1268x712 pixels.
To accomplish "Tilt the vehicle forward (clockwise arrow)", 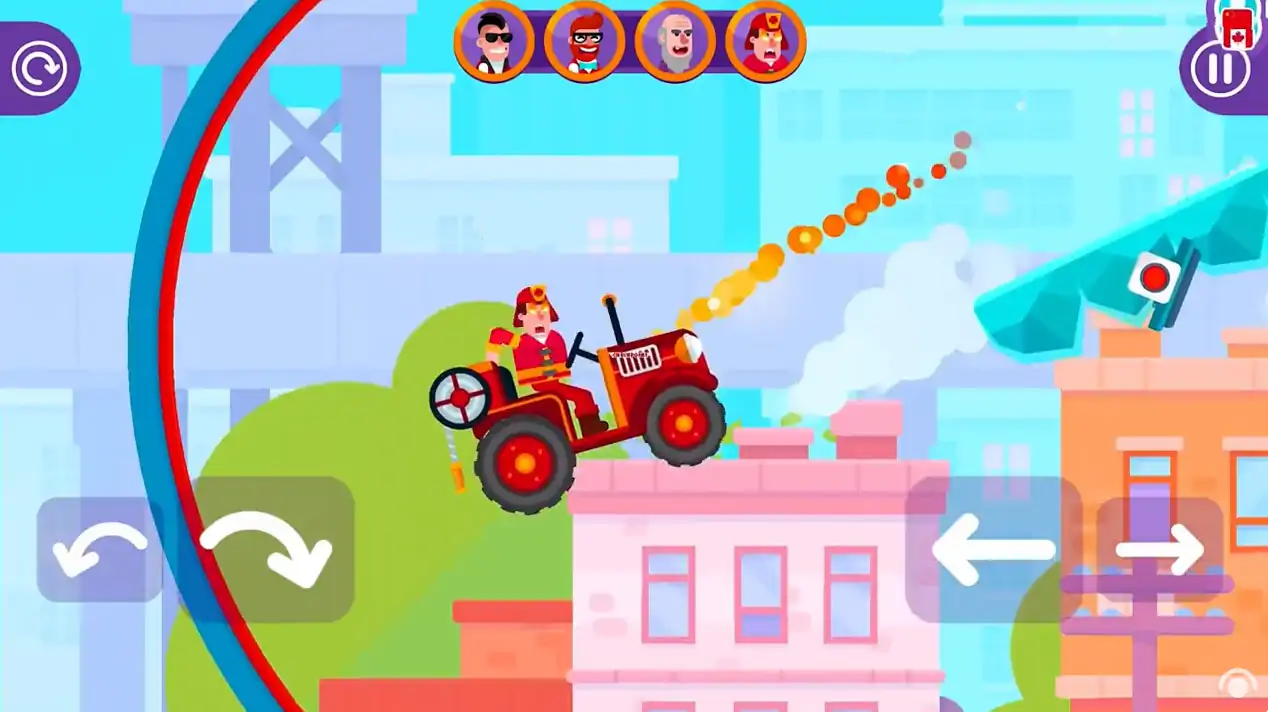I will [x=267, y=549].
